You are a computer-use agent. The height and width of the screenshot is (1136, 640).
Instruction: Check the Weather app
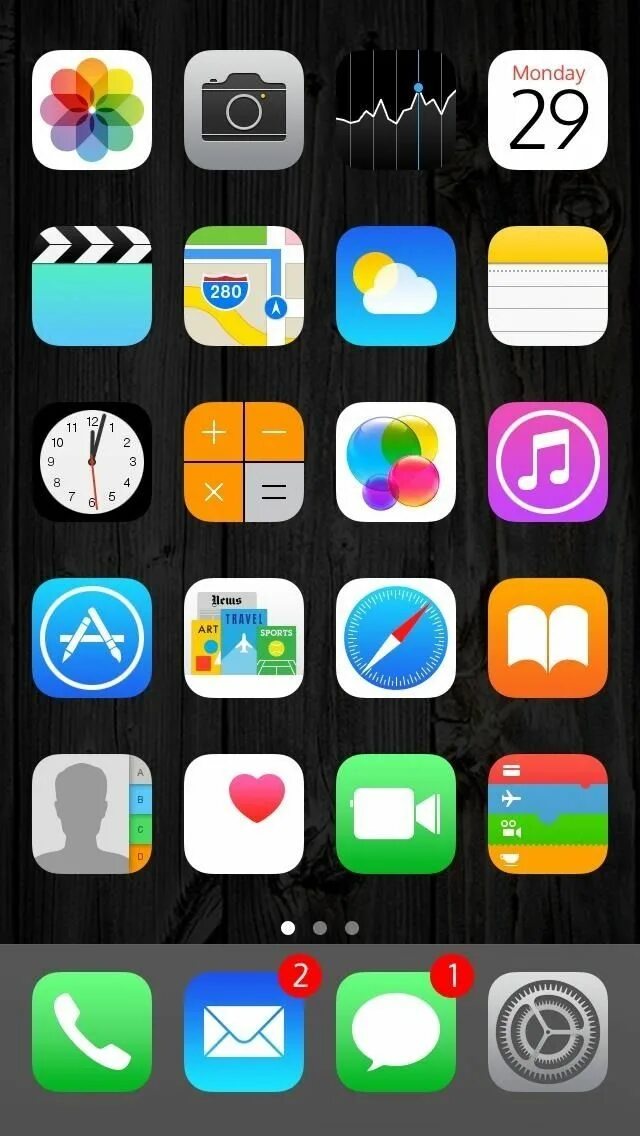tap(396, 285)
